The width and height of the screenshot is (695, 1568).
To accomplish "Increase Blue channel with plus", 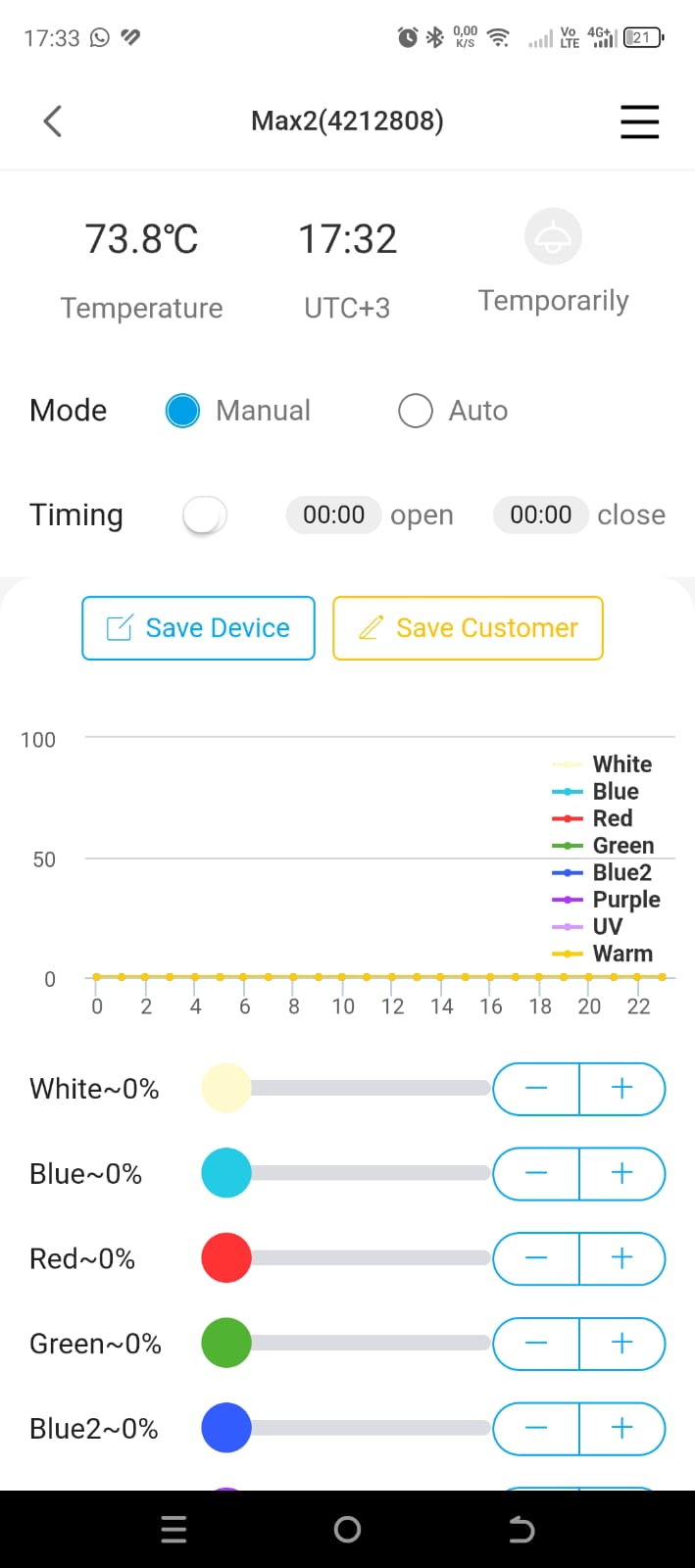I will point(622,1173).
